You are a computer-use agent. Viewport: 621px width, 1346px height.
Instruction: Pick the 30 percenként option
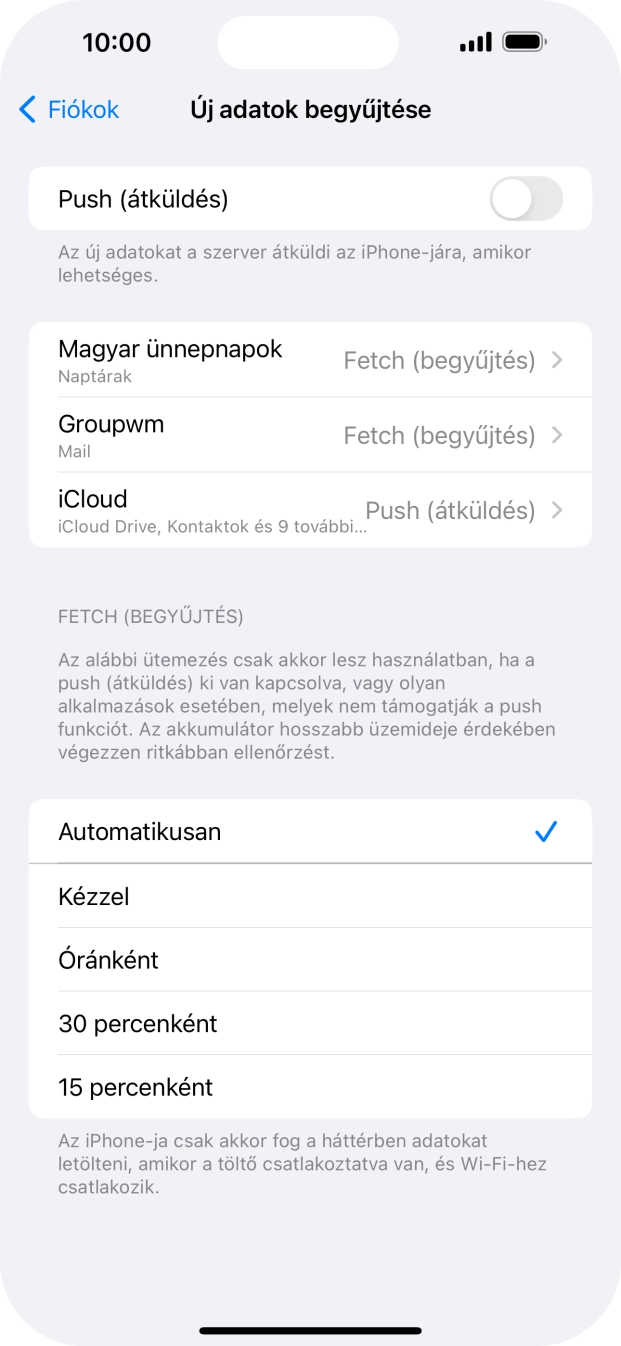(310, 1023)
